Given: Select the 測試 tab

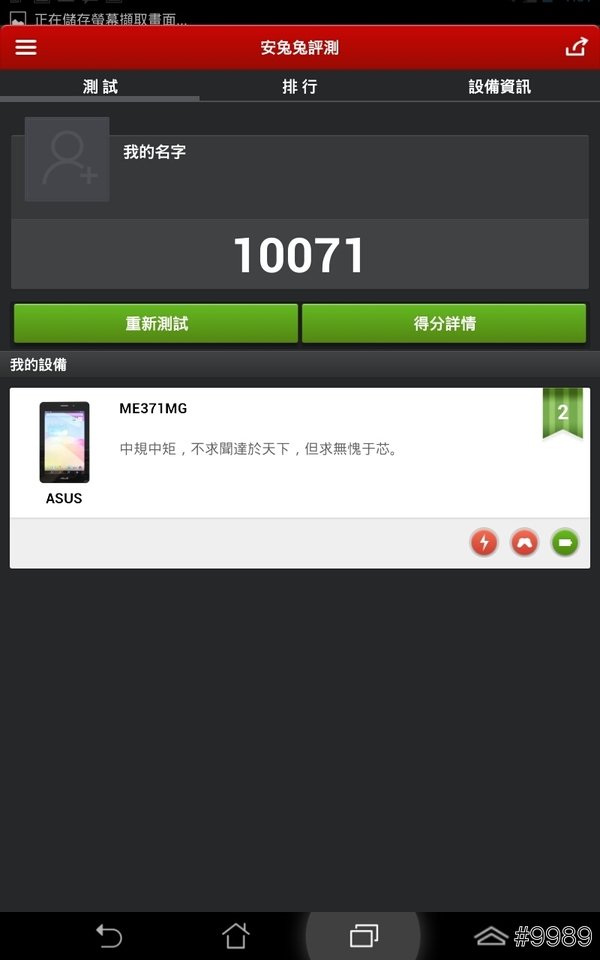Looking at the screenshot, I should point(100,87).
